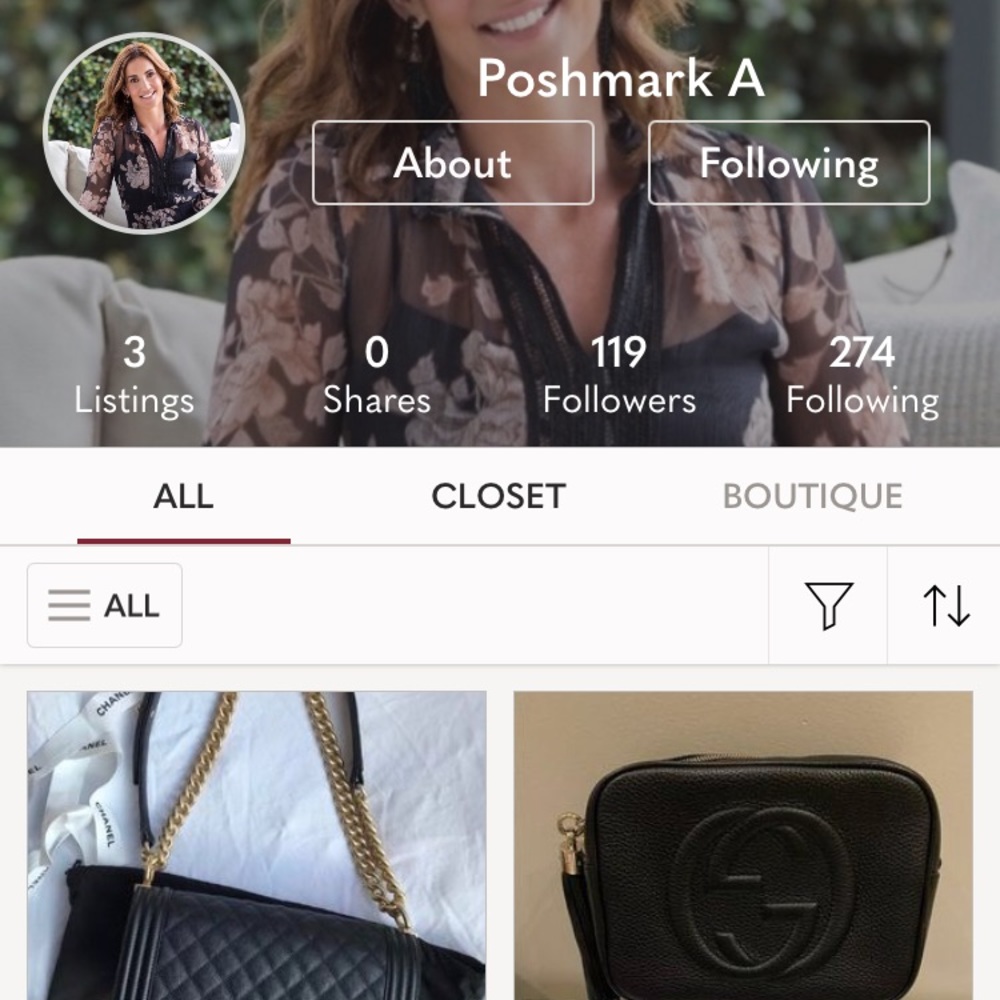Select the All tab

tap(183, 496)
